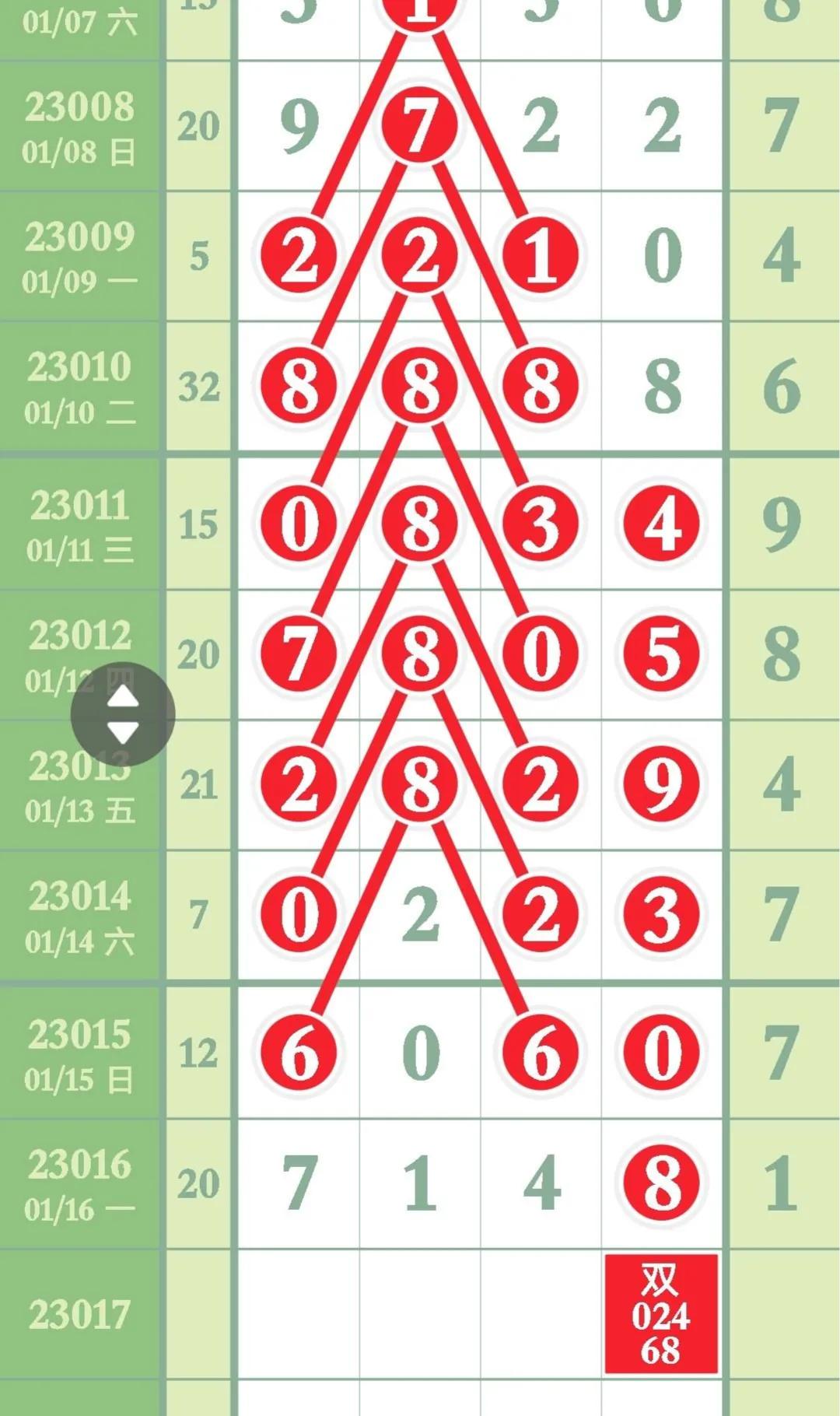Tap the floating up-down scroll handle
Viewport: 840px width, 1416px height.
coord(123,714)
